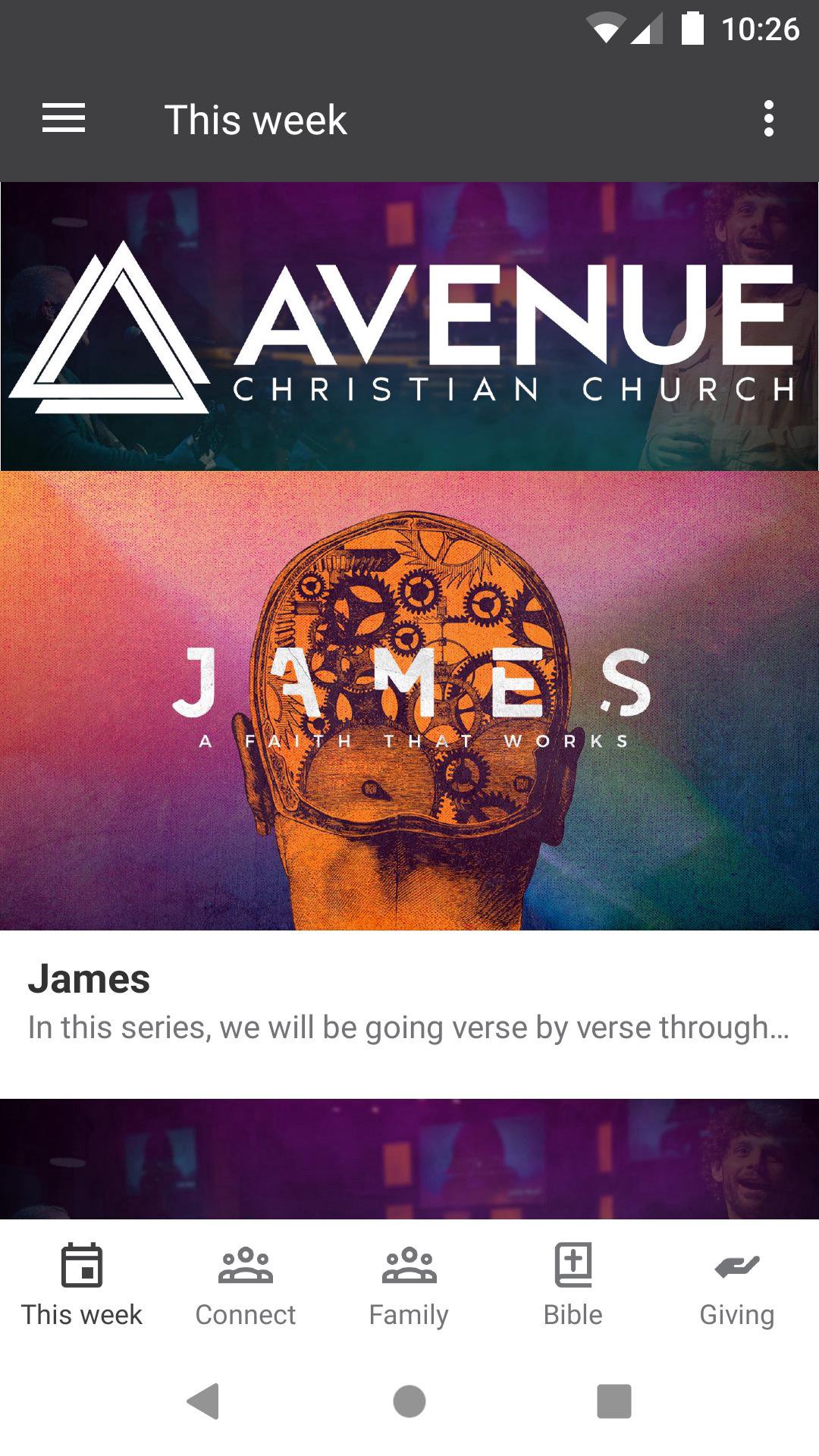
Task: Open the hamburger drawer menu
Action: [x=64, y=119]
